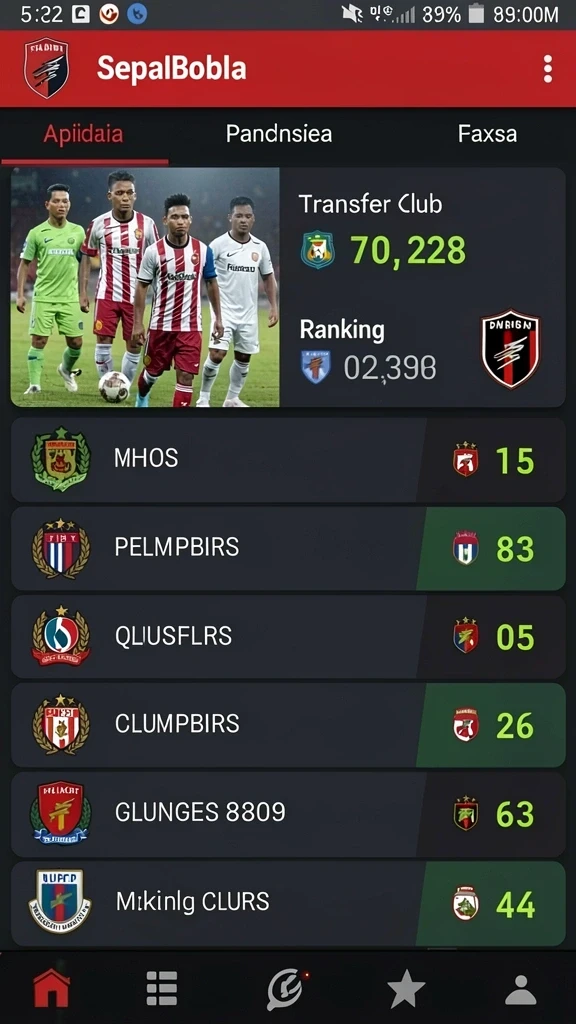Select the Apiidaia tab

(83, 134)
